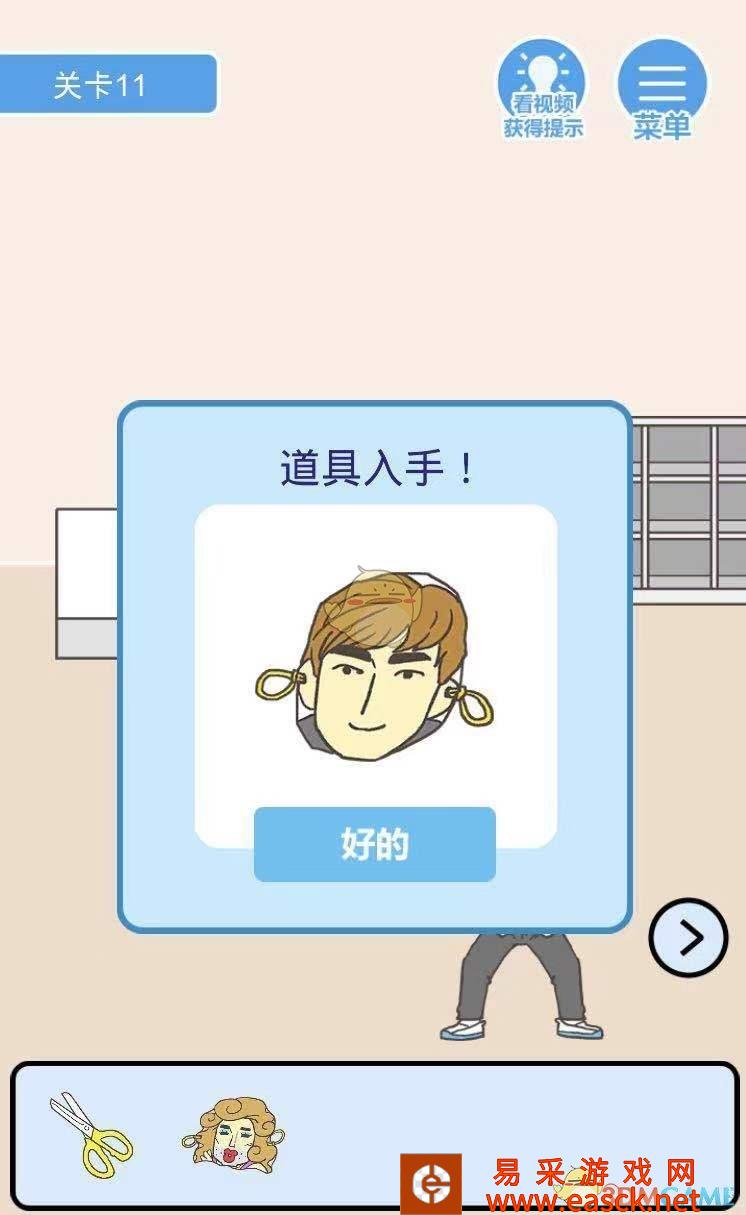Confirm the item dialog with 好的

click(374, 845)
